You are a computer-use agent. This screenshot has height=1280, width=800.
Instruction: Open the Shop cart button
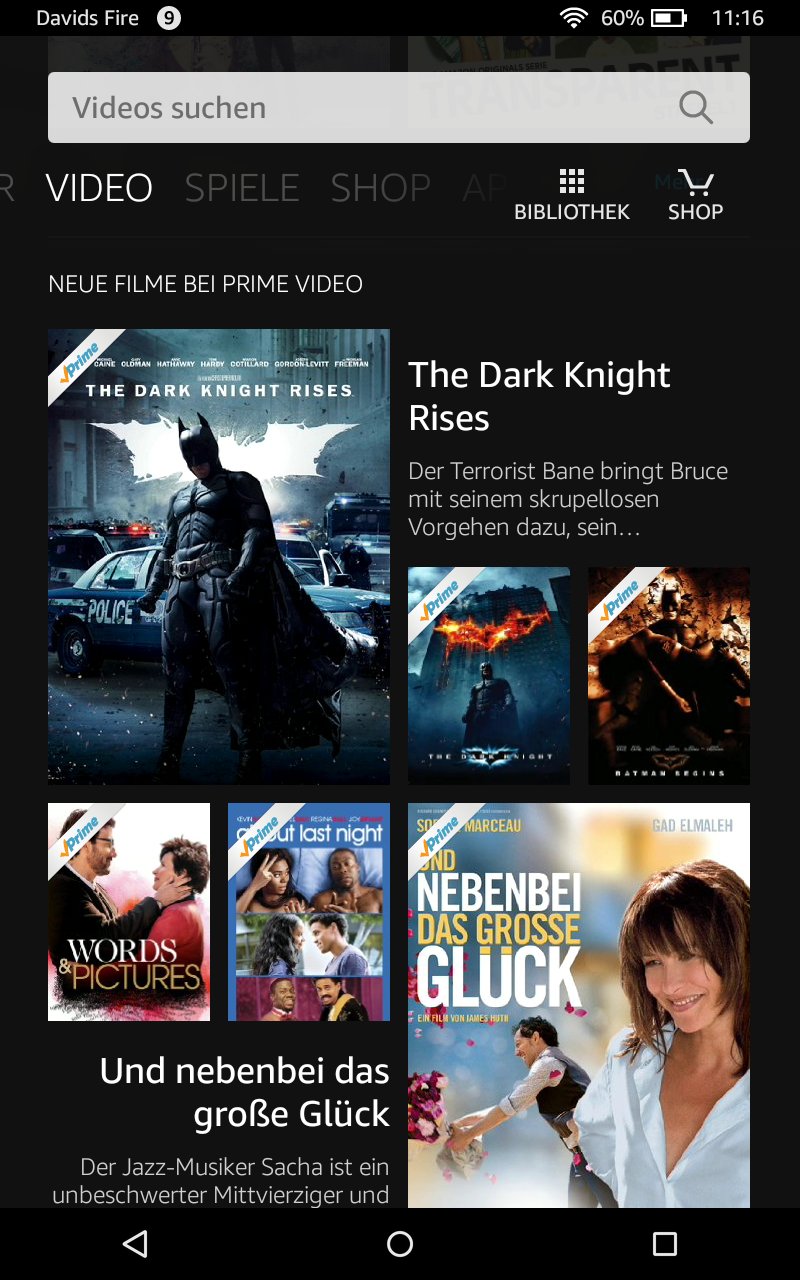(x=695, y=195)
